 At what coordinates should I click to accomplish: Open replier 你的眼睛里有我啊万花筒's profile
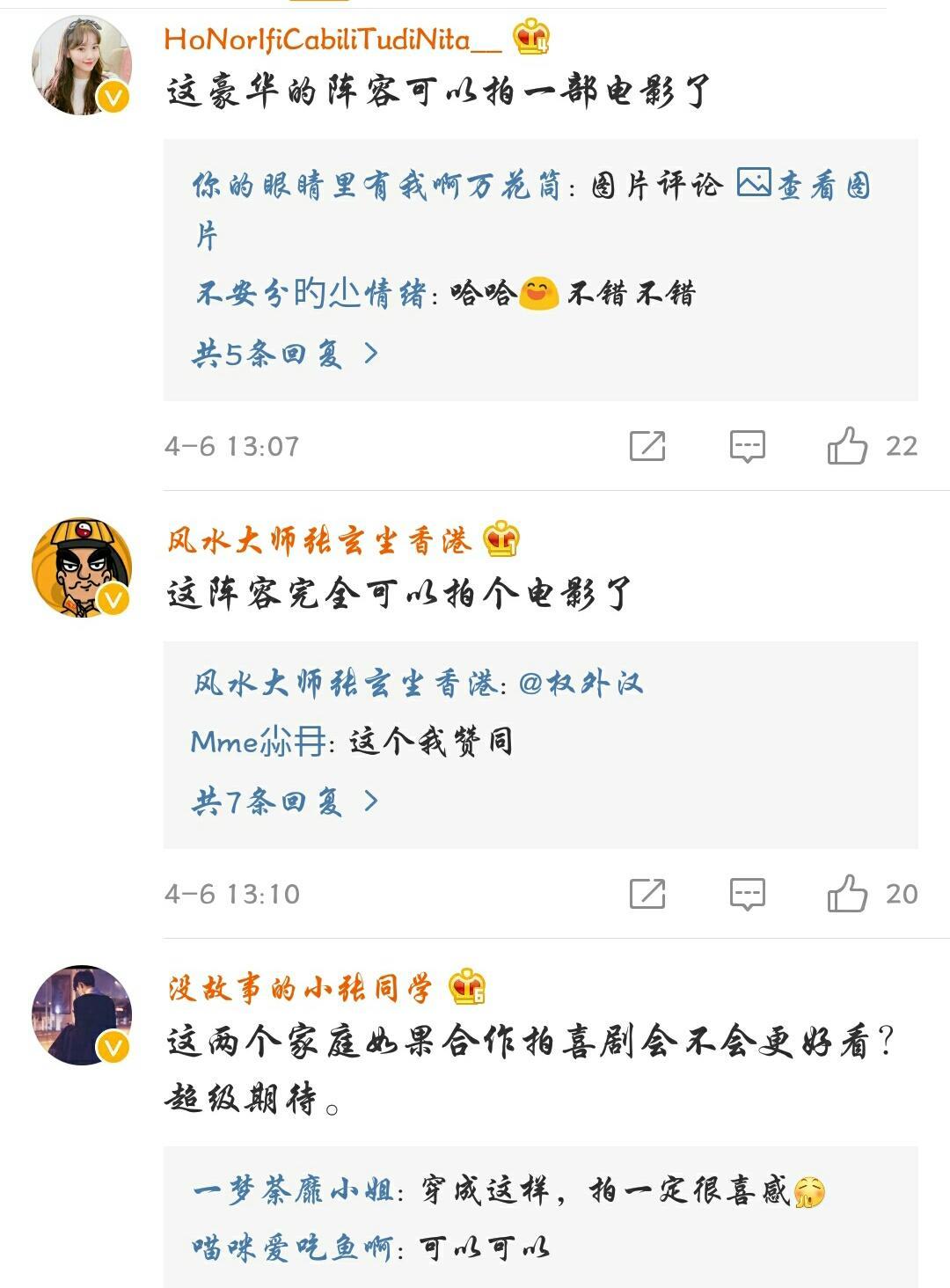[x=376, y=186]
